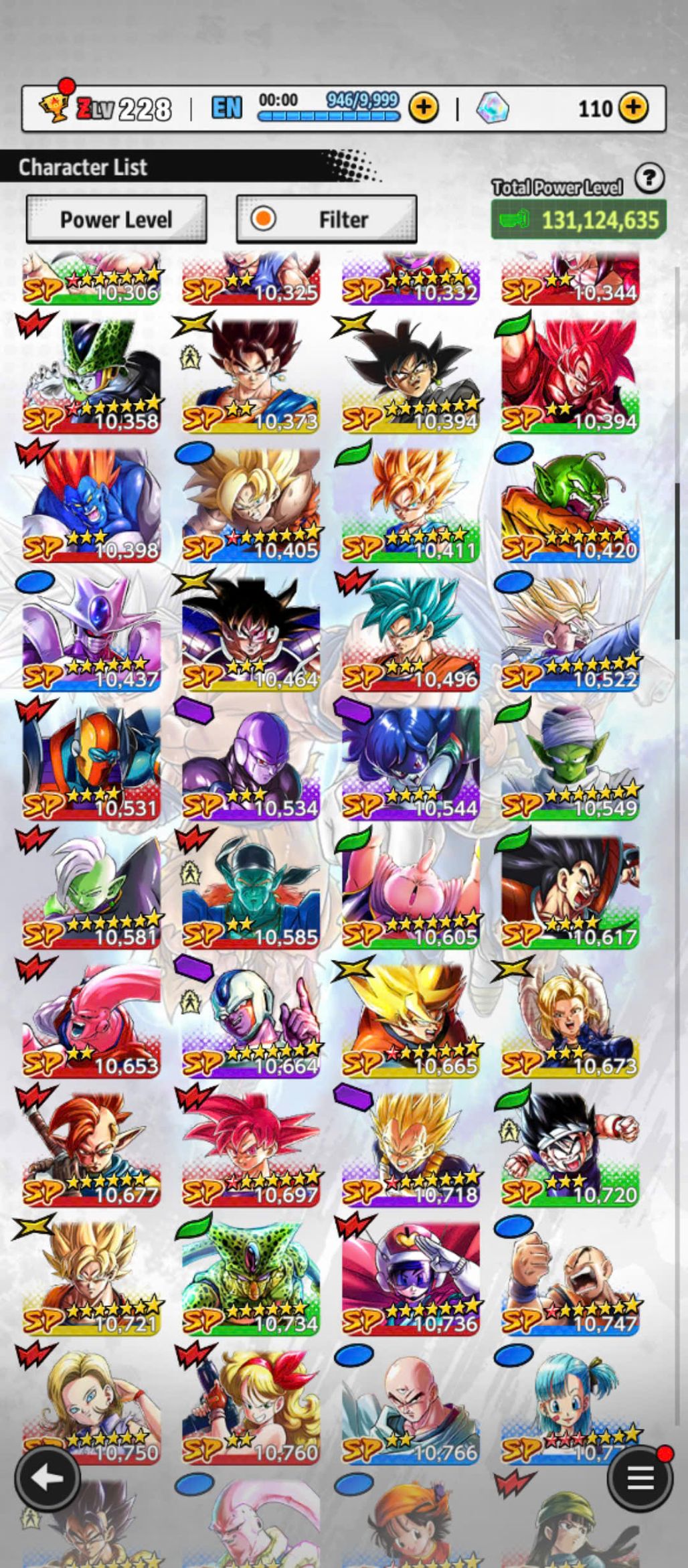Select the character with power 10,760

click(251, 1406)
